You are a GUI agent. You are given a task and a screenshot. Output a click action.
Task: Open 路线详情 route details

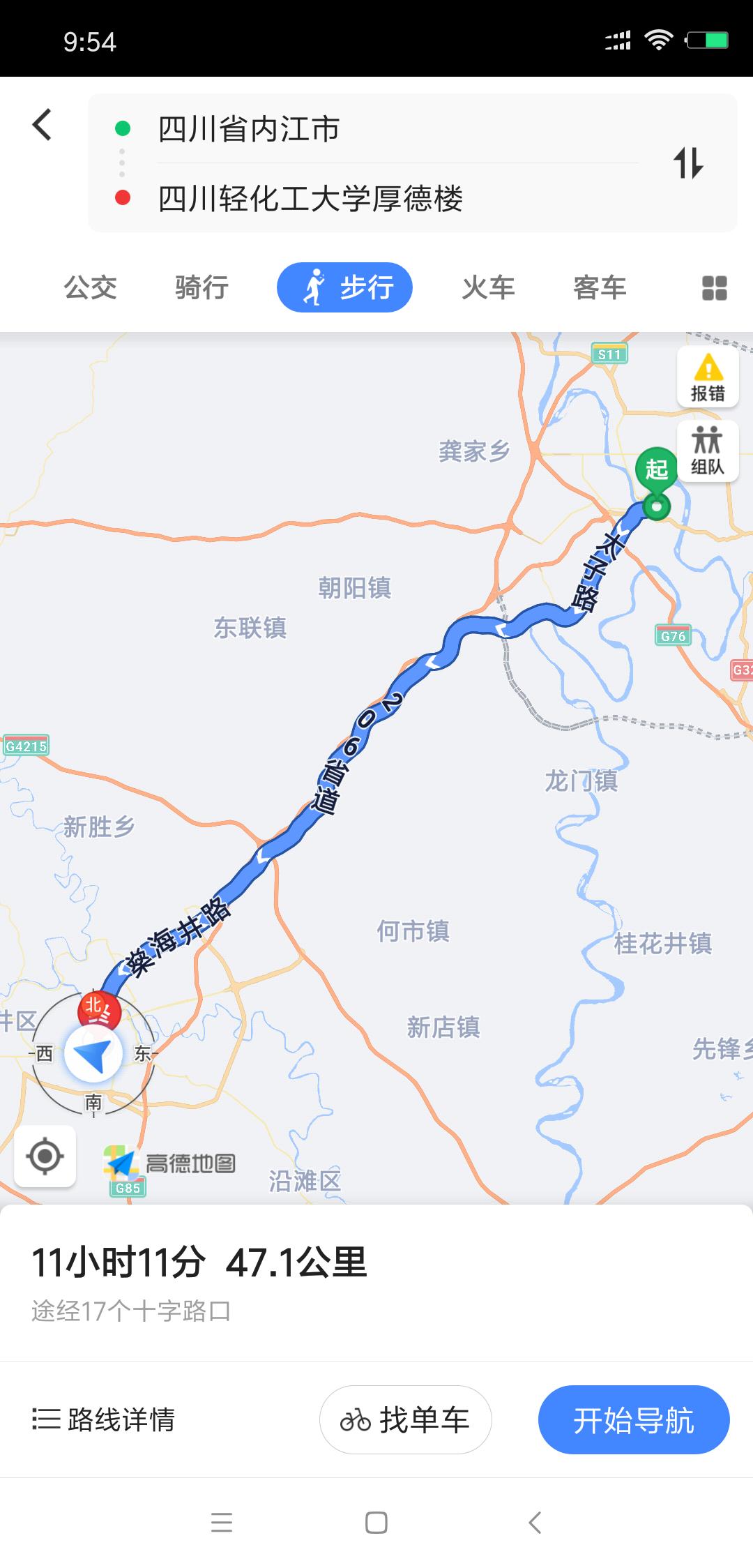[x=104, y=1419]
